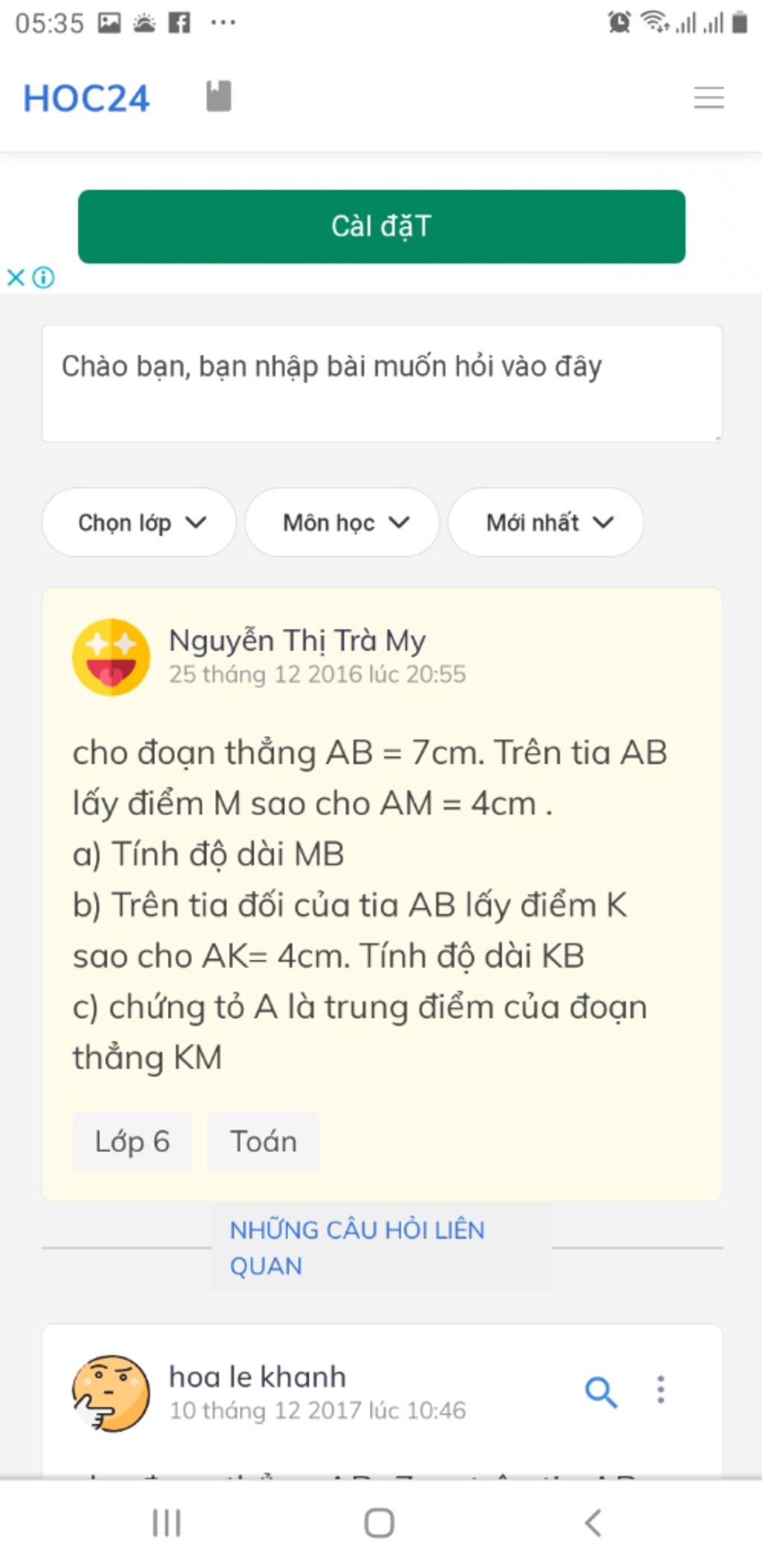
Task: Expand the Chọn lớp dropdown
Action: click(x=139, y=522)
